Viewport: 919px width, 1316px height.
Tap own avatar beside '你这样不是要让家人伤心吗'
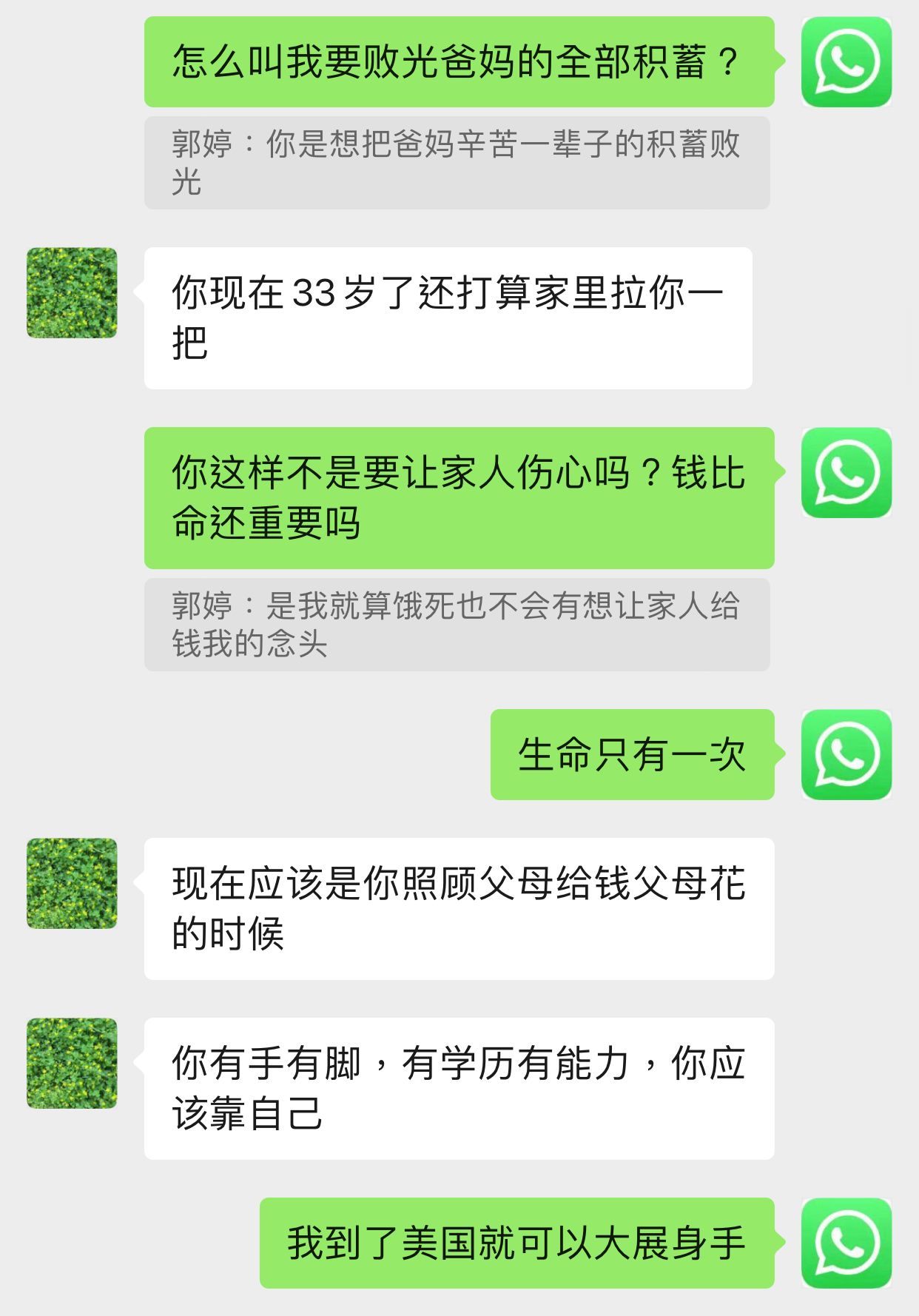(846, 472)
